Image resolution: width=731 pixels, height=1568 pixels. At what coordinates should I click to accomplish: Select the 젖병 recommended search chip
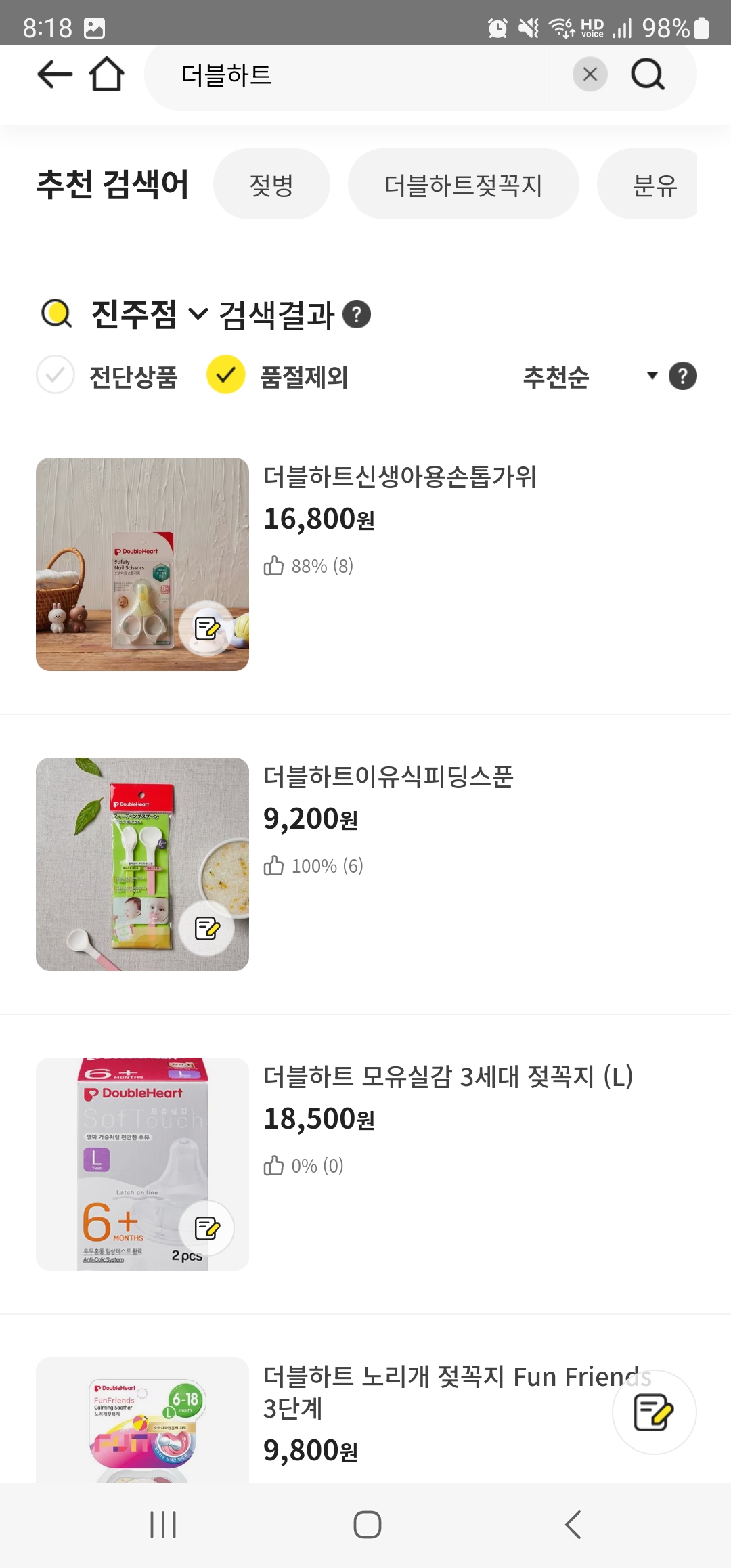click(271, 183)
